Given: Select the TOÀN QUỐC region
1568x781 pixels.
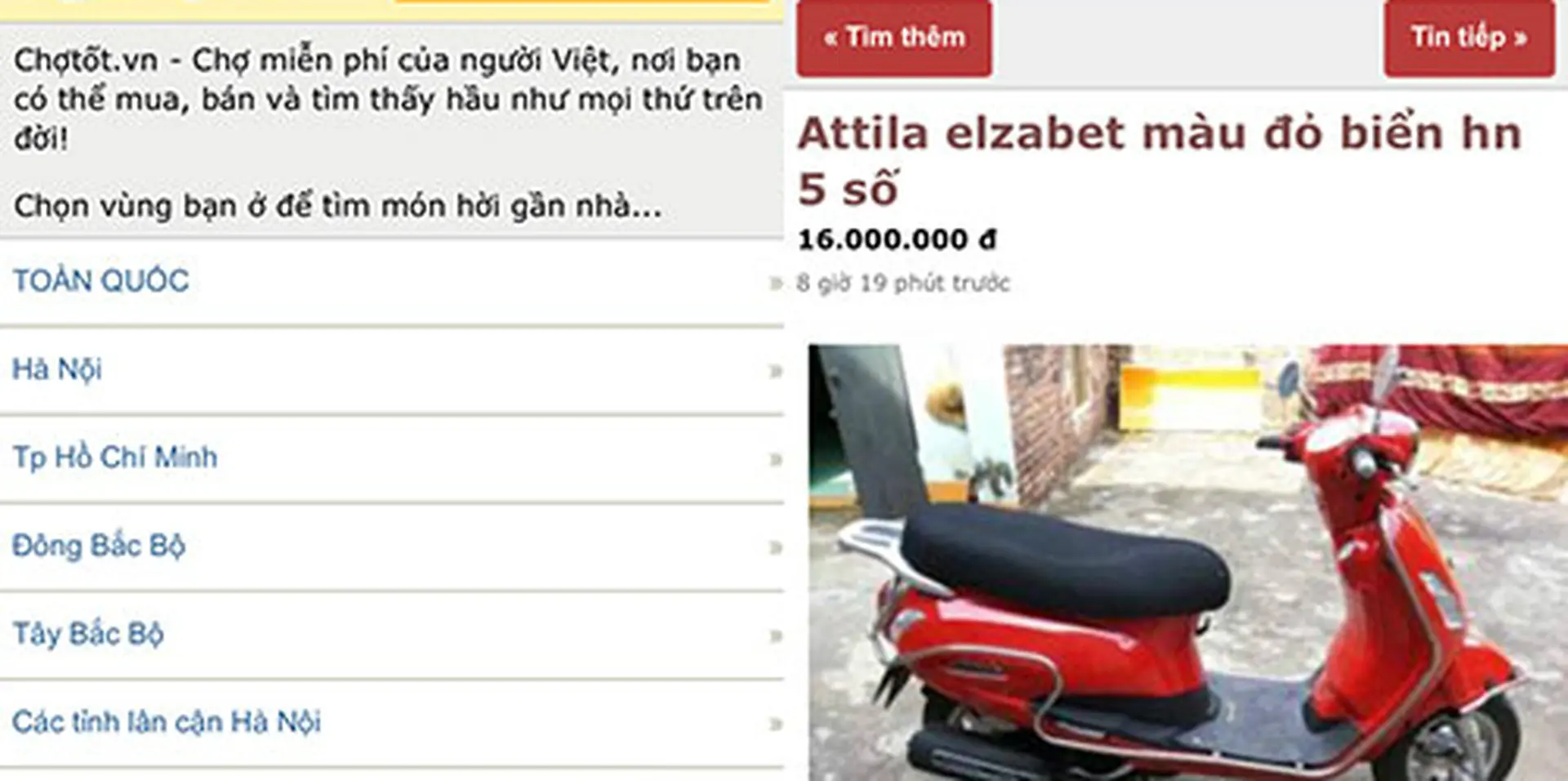Looking at the screenshot, I should pos(101,281).
